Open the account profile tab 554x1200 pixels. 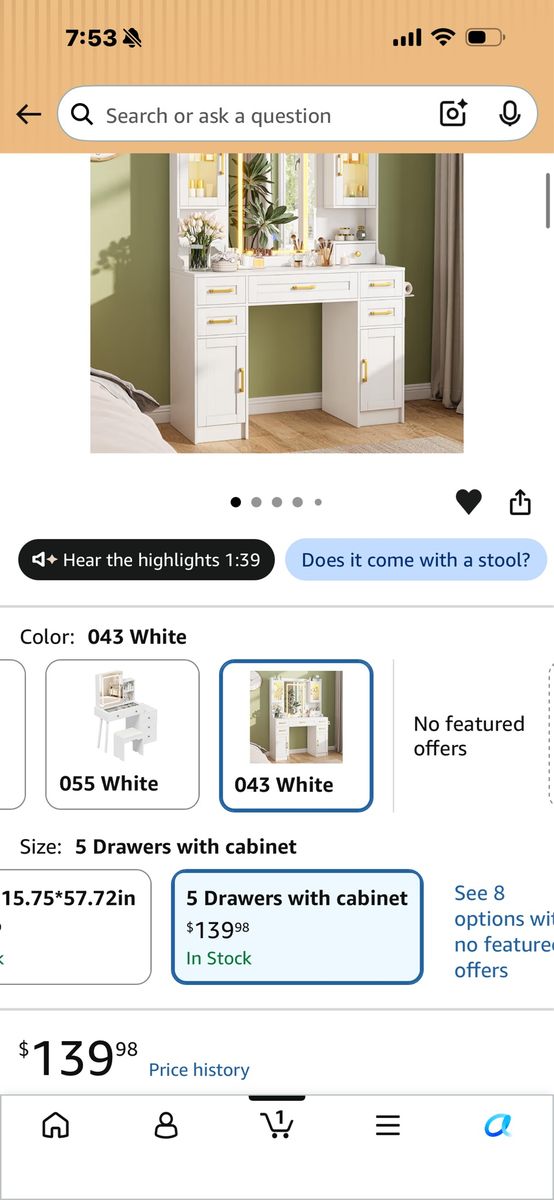(x=166, y=1125)
